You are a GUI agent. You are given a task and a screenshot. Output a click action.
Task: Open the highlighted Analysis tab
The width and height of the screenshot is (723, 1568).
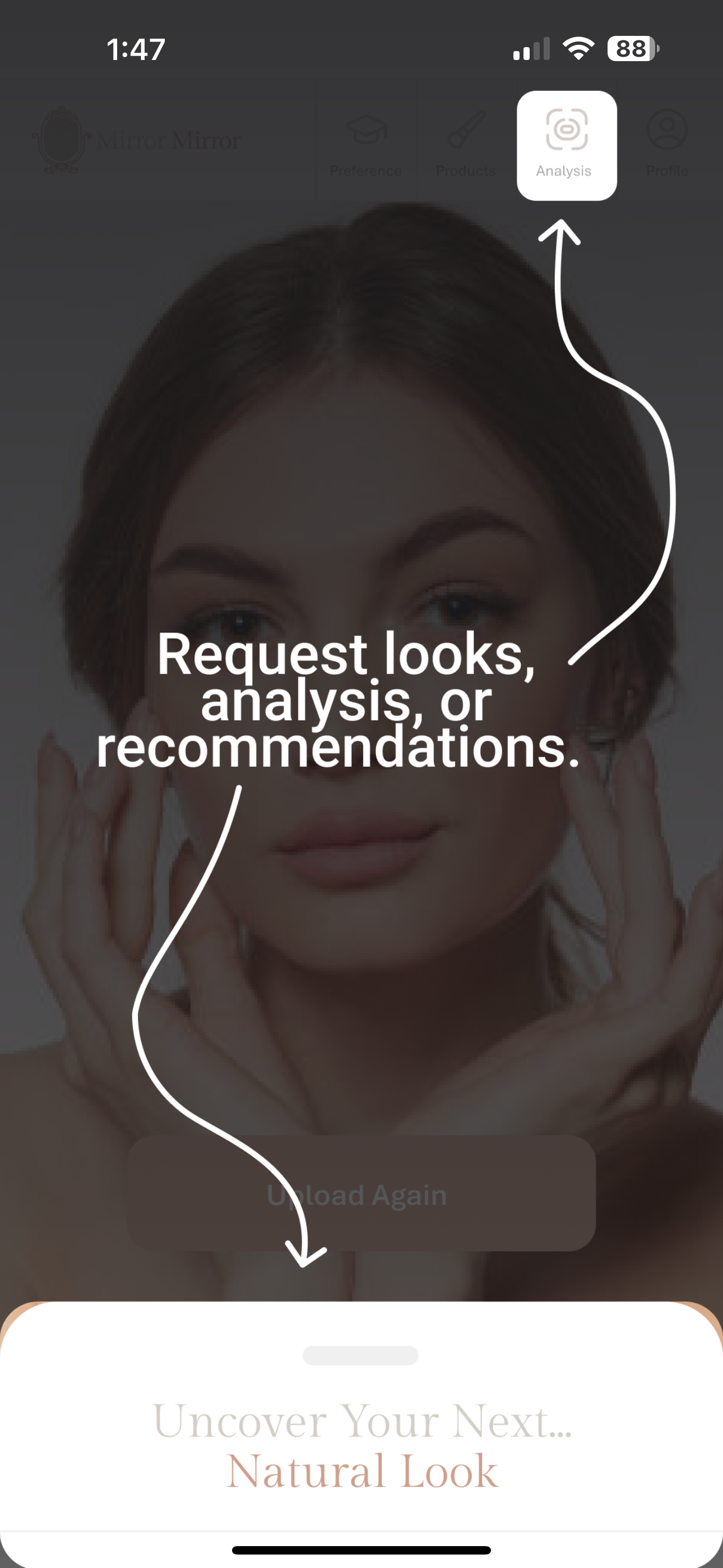click(x=566, y=145)
